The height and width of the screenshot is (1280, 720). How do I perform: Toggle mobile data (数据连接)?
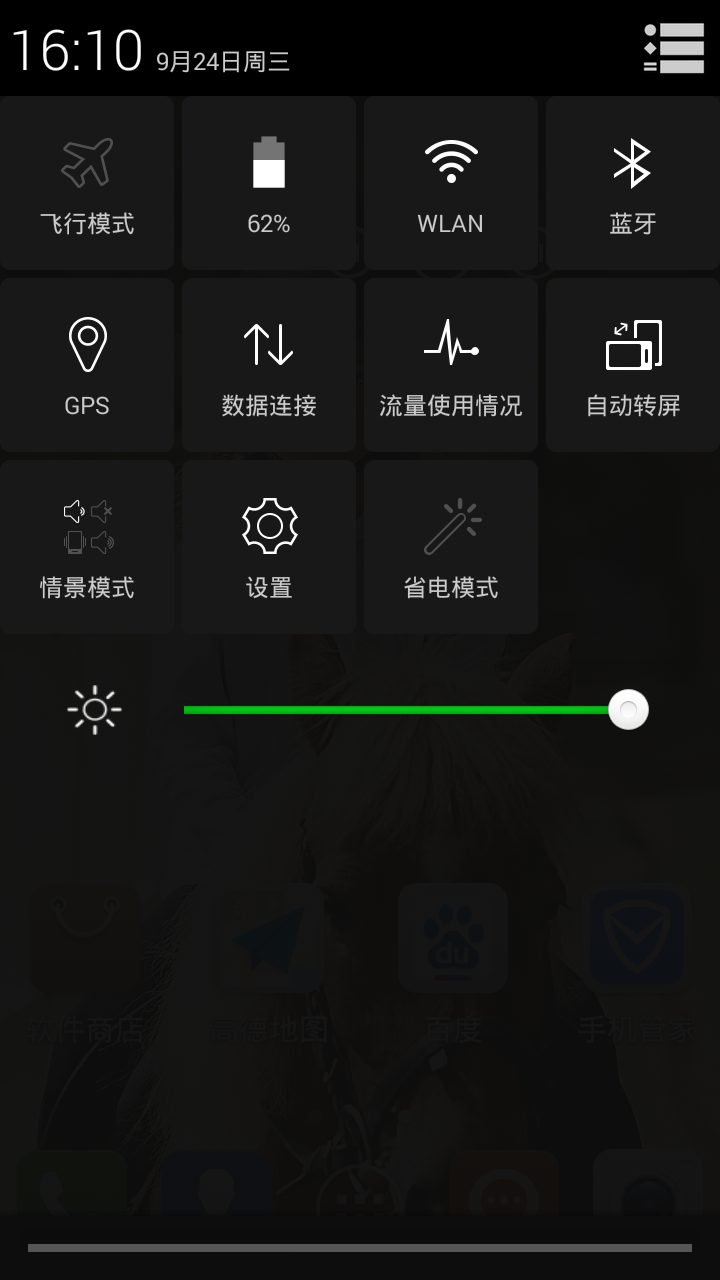pyautogui.click(x=269, y=365)
